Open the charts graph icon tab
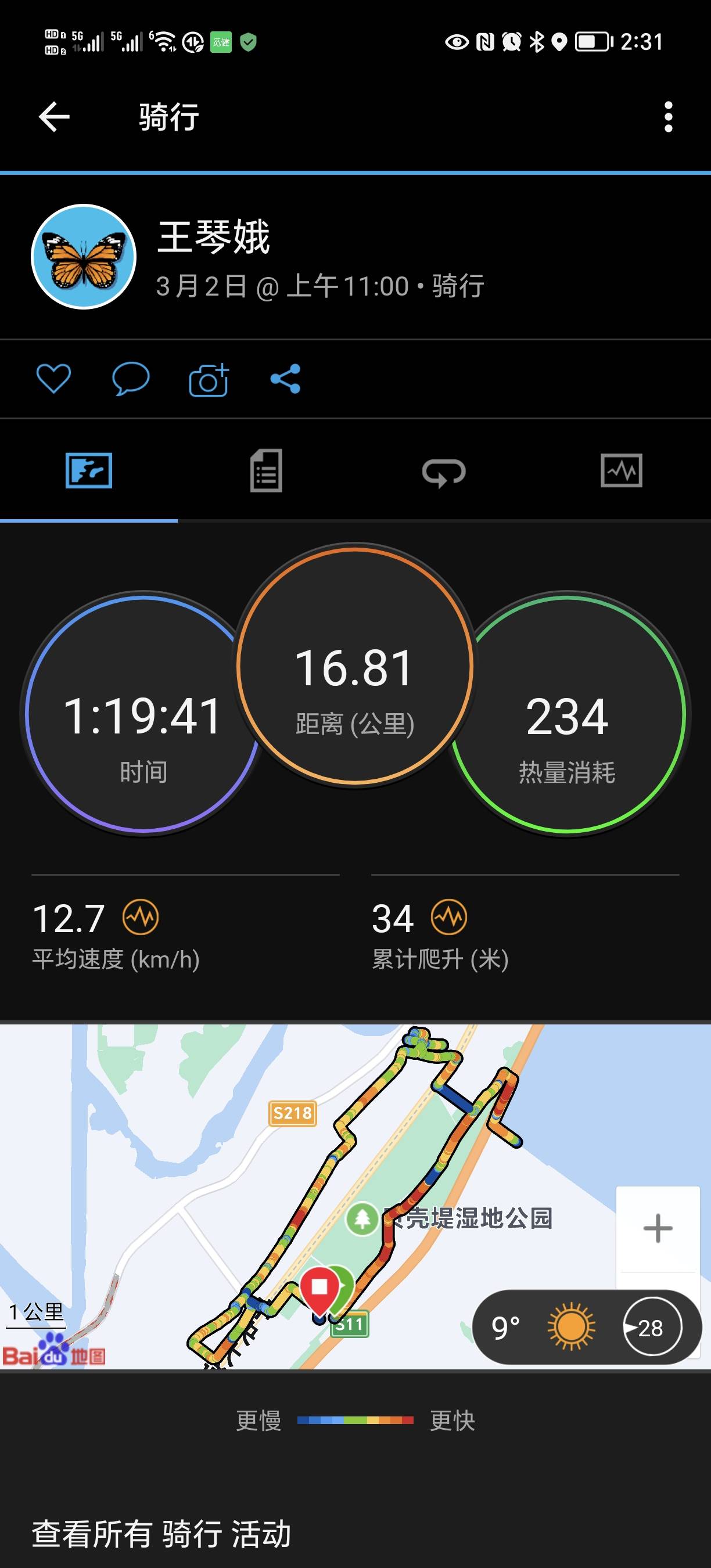This screenshot has height=1568, width=711. click(622, 472)
